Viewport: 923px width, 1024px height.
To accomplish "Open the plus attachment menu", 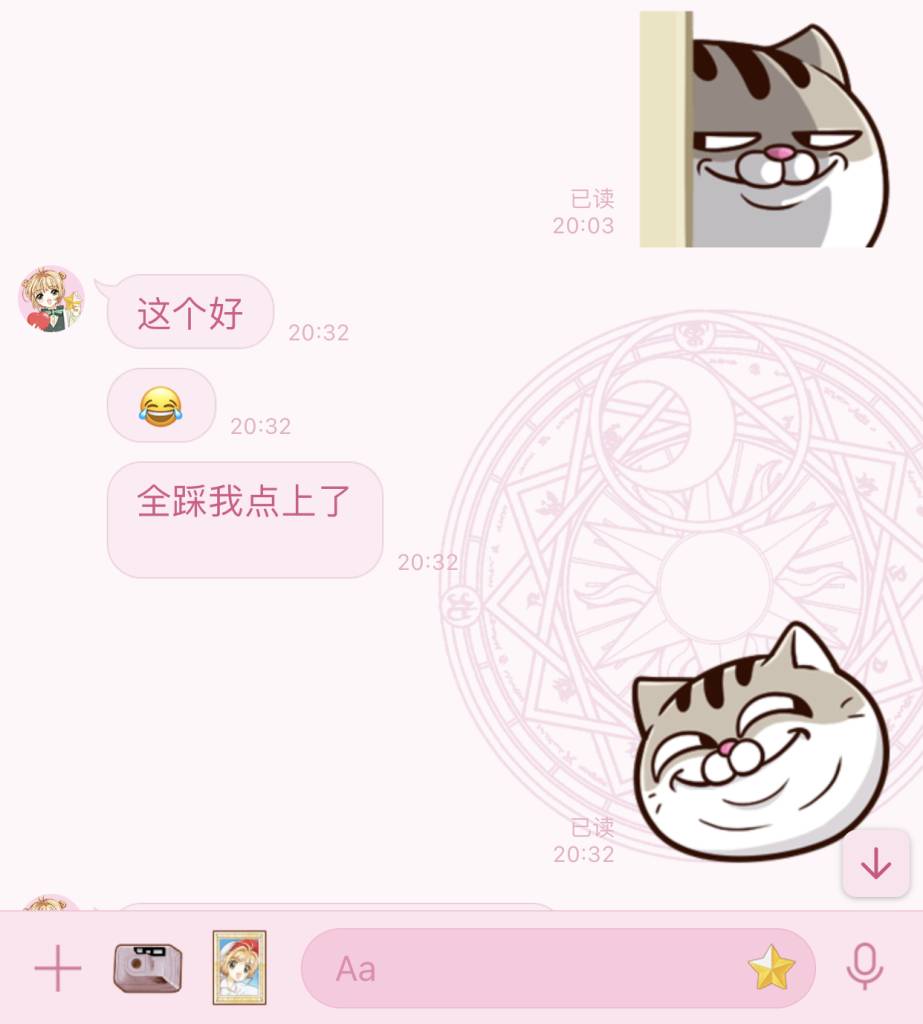I will (57, 969).
